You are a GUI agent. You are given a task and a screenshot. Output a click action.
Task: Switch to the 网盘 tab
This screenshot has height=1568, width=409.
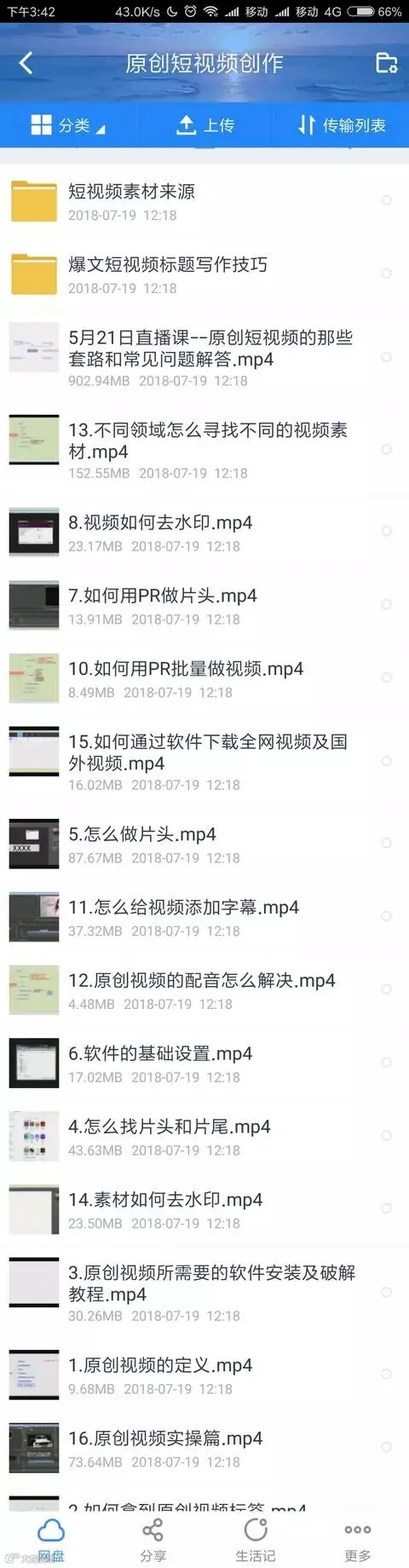[x=51, y=1540]
